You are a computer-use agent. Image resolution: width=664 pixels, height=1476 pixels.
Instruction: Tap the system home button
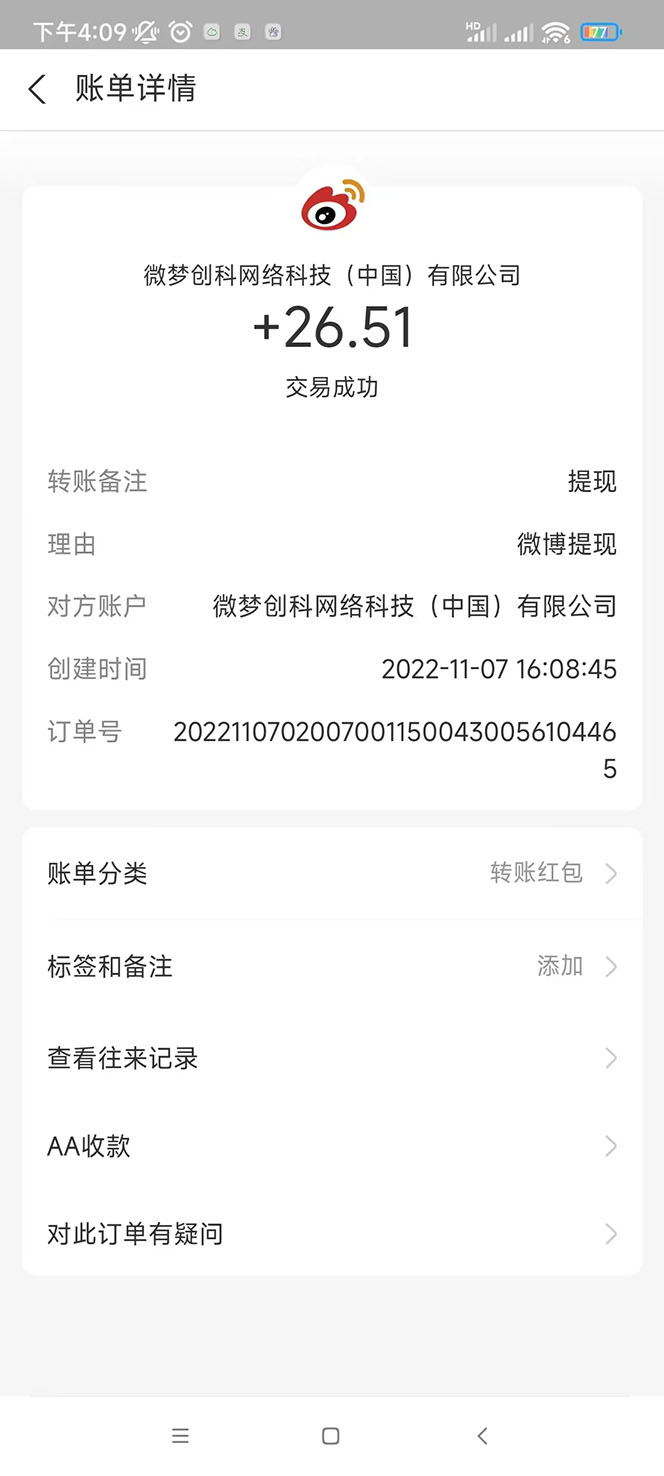331,1436
